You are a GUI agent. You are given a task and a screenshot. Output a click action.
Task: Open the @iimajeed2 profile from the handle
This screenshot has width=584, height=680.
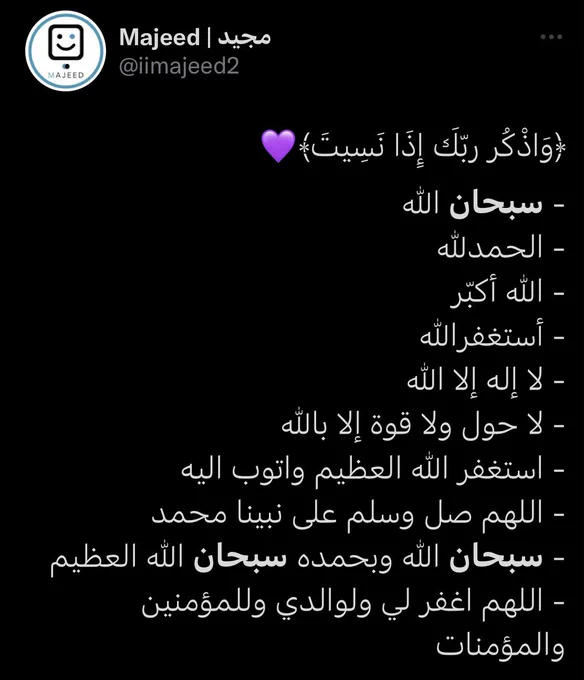tap(179, 66)
